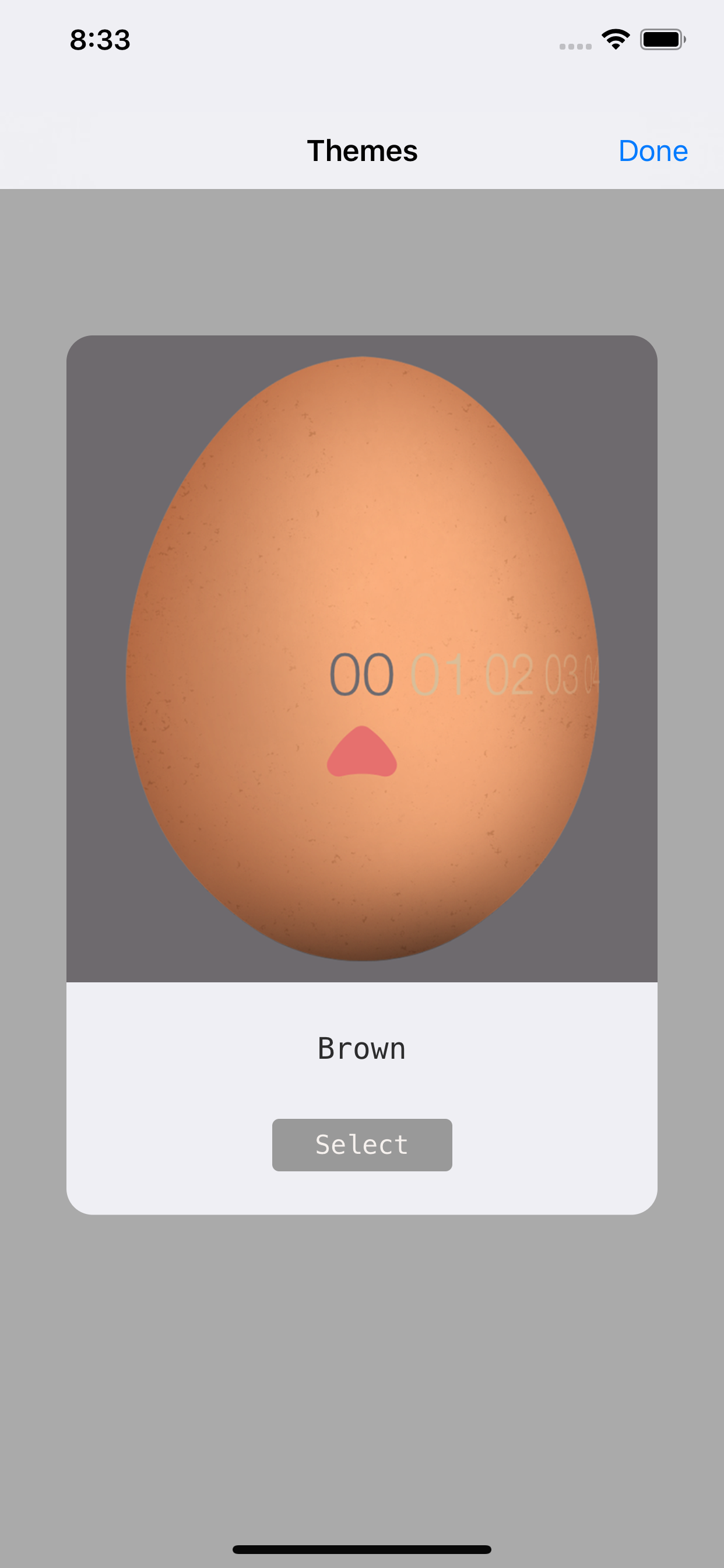724x1568 pixels.
Task: Tap the gray background outside the theme card
Action: [361, 1370]
